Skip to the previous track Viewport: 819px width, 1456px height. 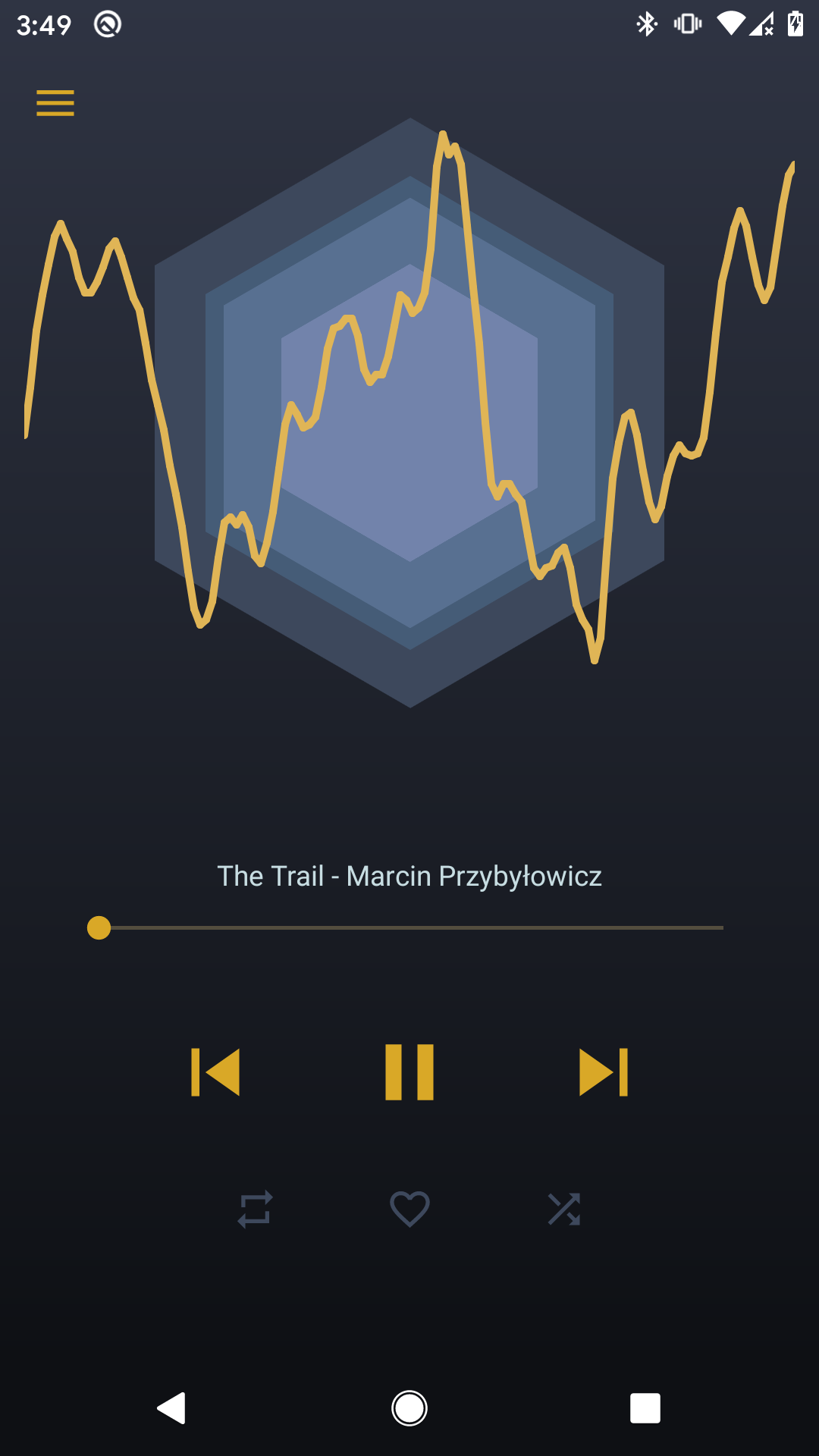tap(215, 1072)
